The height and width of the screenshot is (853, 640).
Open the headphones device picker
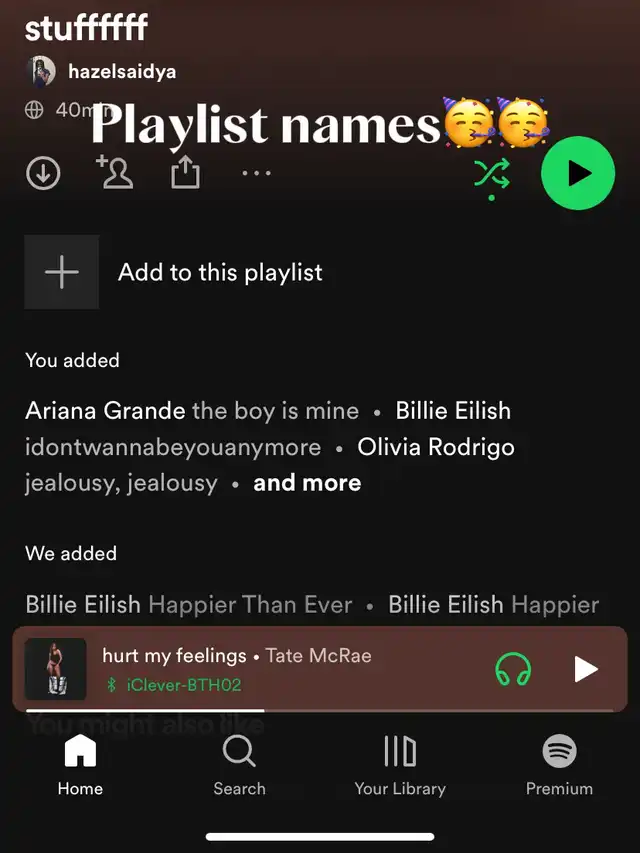pyautogui.click(x=513, y=669)
